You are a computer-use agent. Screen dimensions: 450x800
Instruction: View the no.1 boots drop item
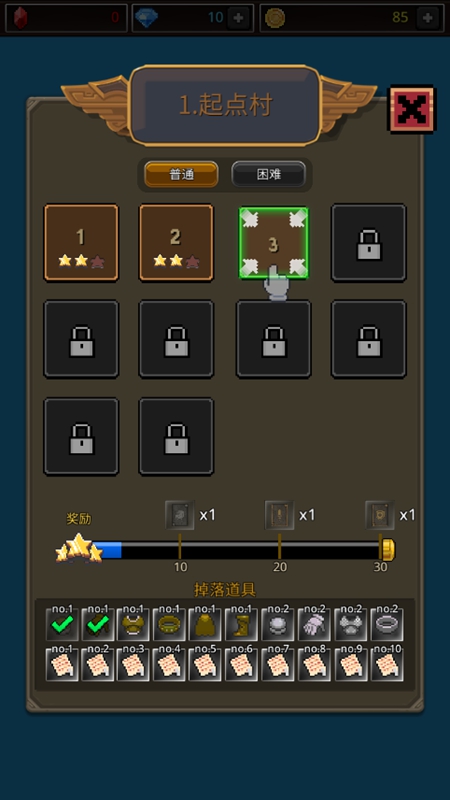(242, 624)
